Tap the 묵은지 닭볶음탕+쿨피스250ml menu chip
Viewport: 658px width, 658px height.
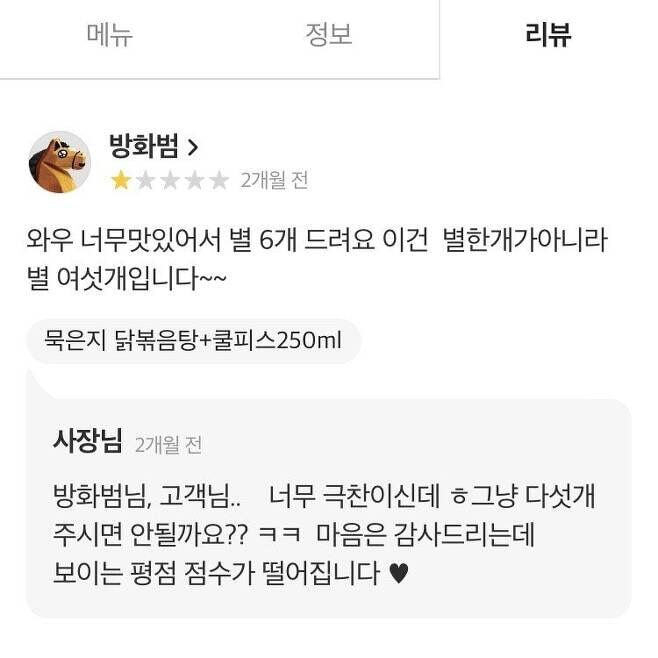point(194,340)
